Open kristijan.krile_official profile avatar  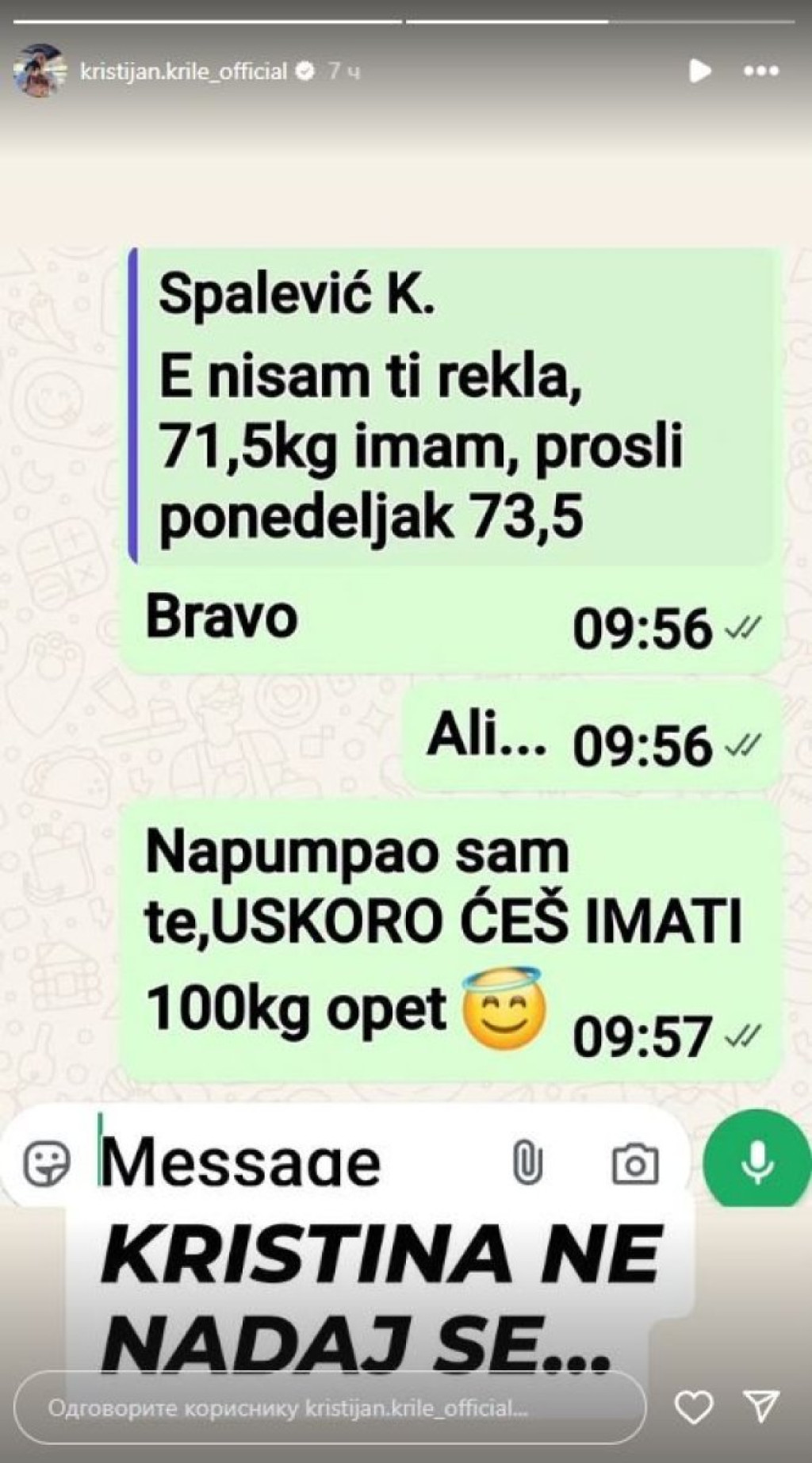[x=38, y=71]
